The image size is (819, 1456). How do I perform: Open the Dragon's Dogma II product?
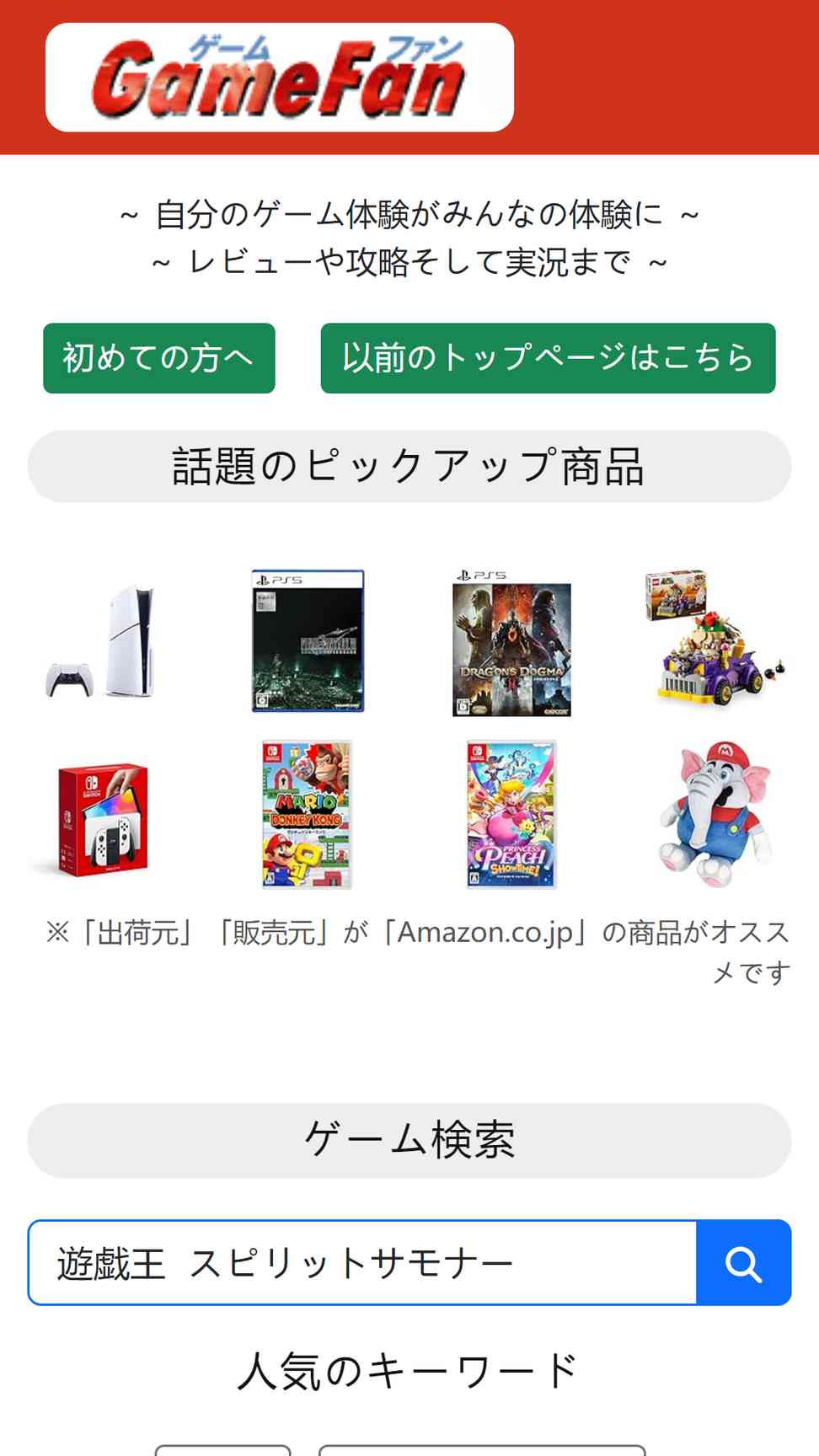click(x=511, y=642)
